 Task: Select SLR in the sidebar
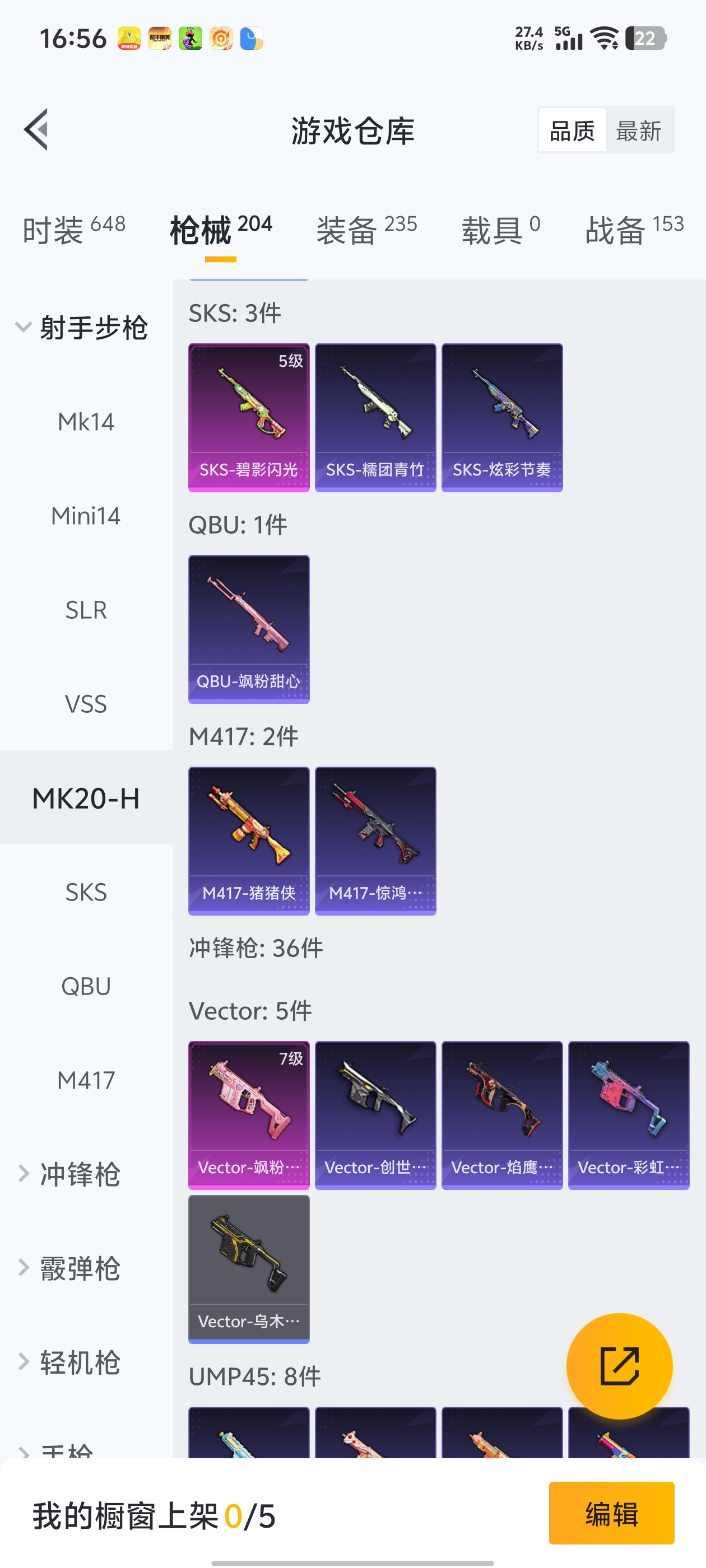[86, 610]
